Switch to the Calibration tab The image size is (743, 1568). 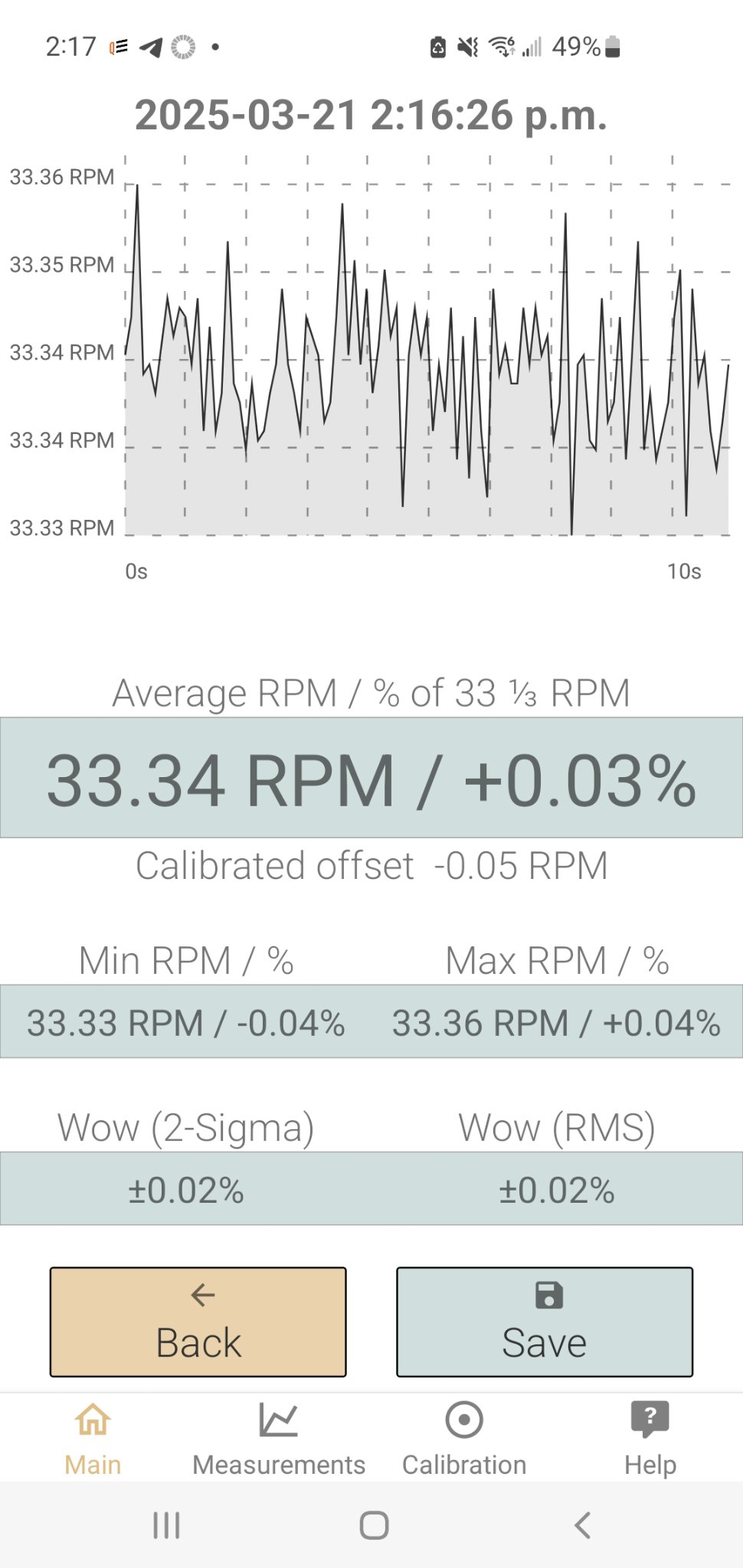click(464, 1438)
